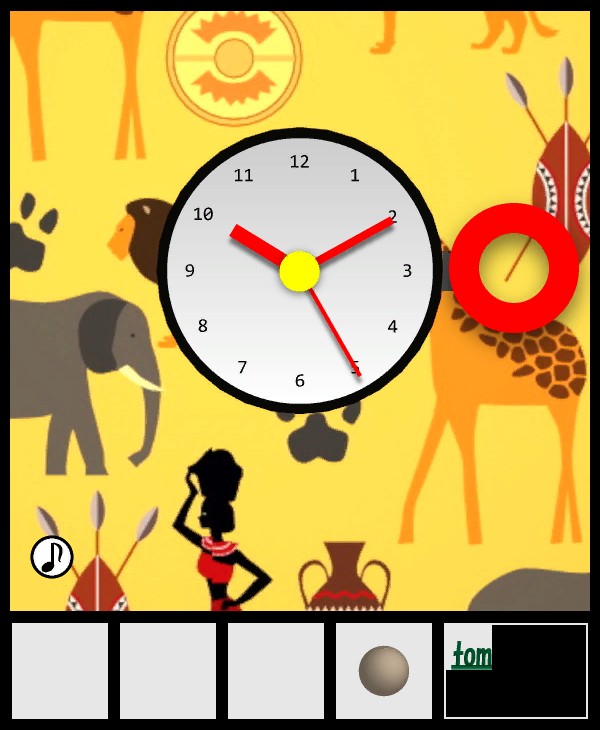
Task: Select the first empty inventory slot
Action: [x=60, y=670]
